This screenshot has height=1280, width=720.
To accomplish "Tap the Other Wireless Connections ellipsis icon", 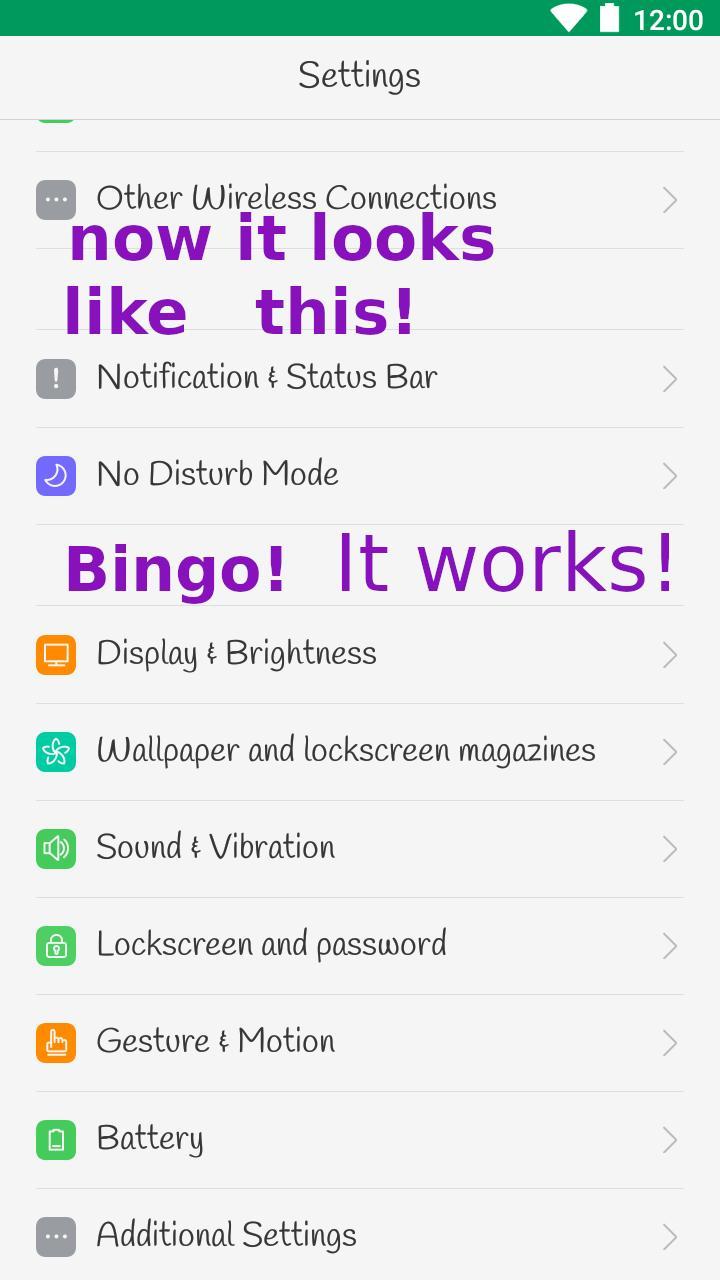I will pos(56,199).
